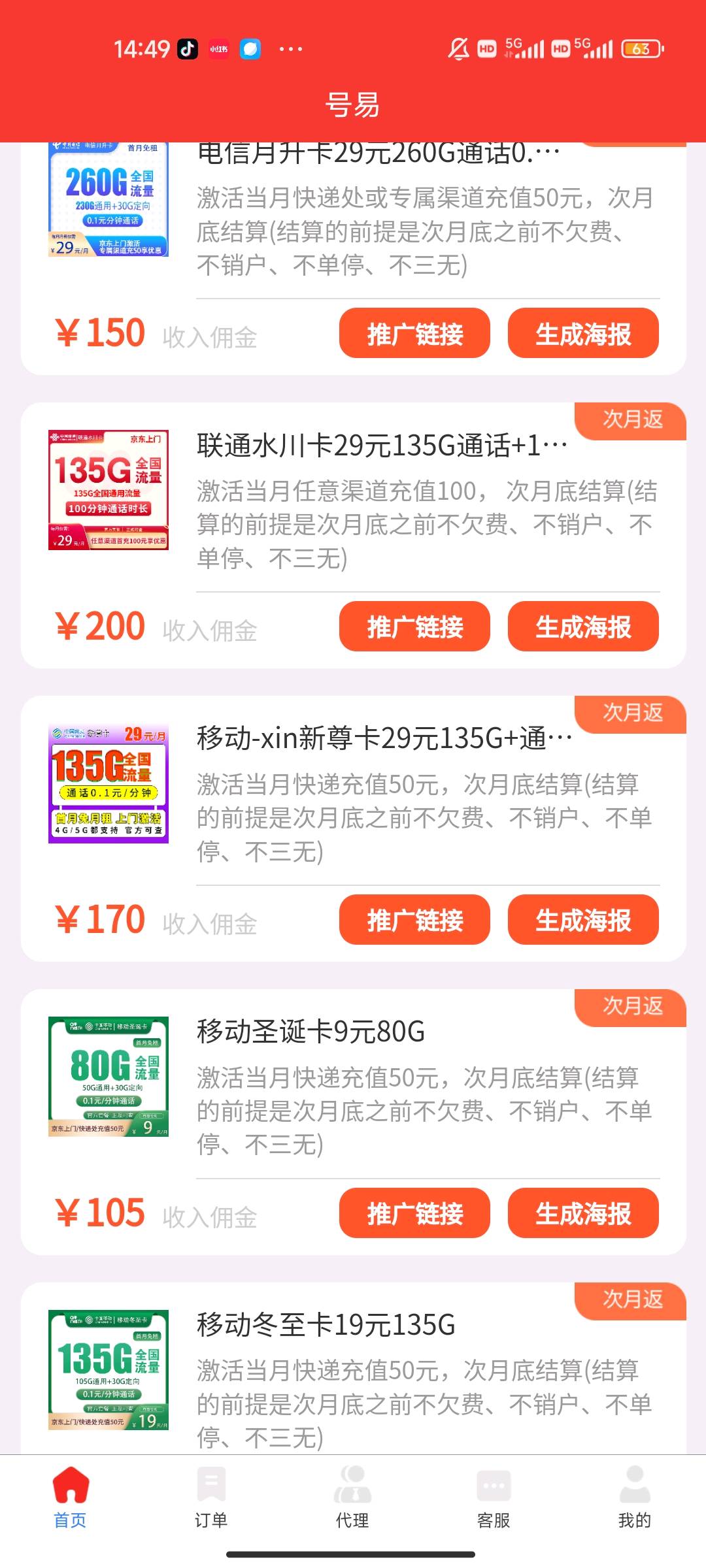The image size is (706, 1568).
Task: Tap 推广链接 for 移动圣诞卡9元80G
Action: point(414,1213)
